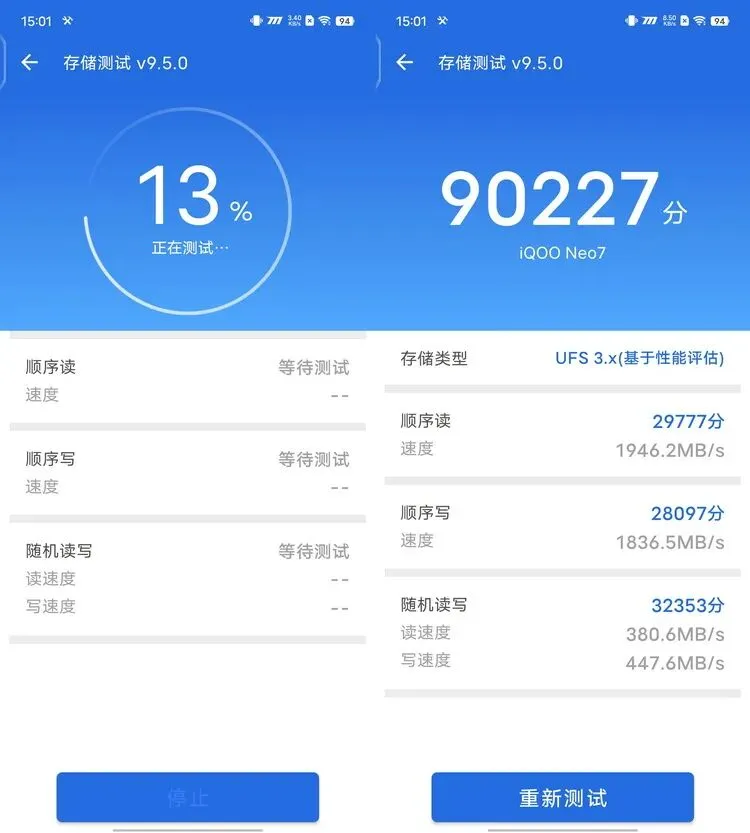Tap 重新测试 to rerun the storage test

pyautogui.click(x=562, y=797)
